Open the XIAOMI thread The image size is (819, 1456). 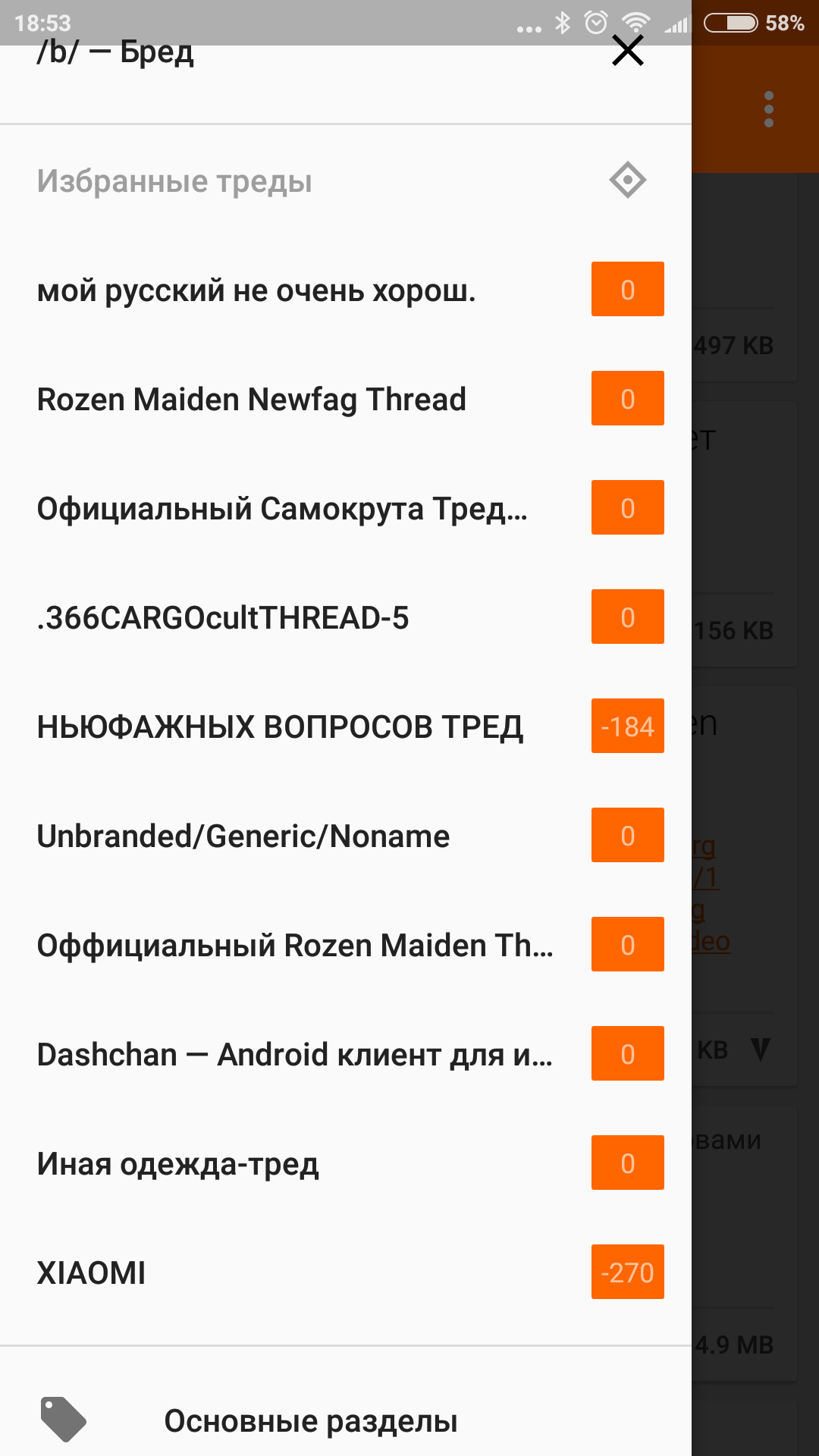coord(92,1273)
